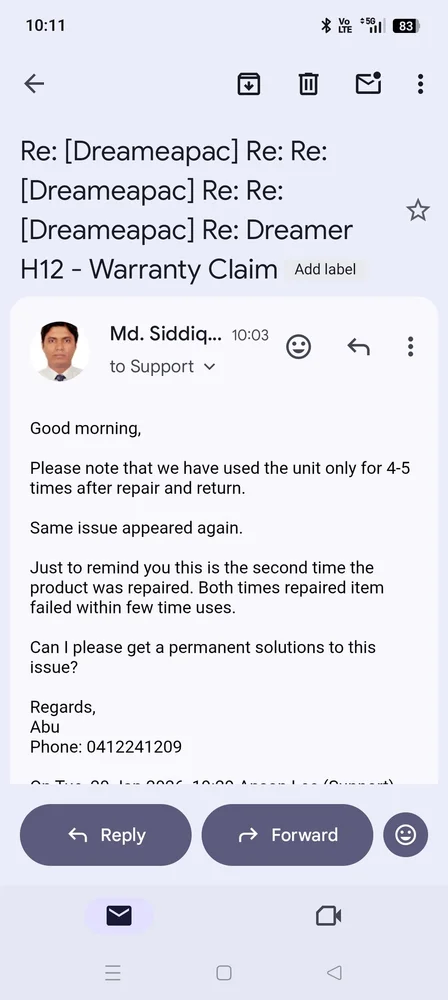This screenshot has width=448, height=1000.
Task: Tap the large Reply button
Action: 106,835
